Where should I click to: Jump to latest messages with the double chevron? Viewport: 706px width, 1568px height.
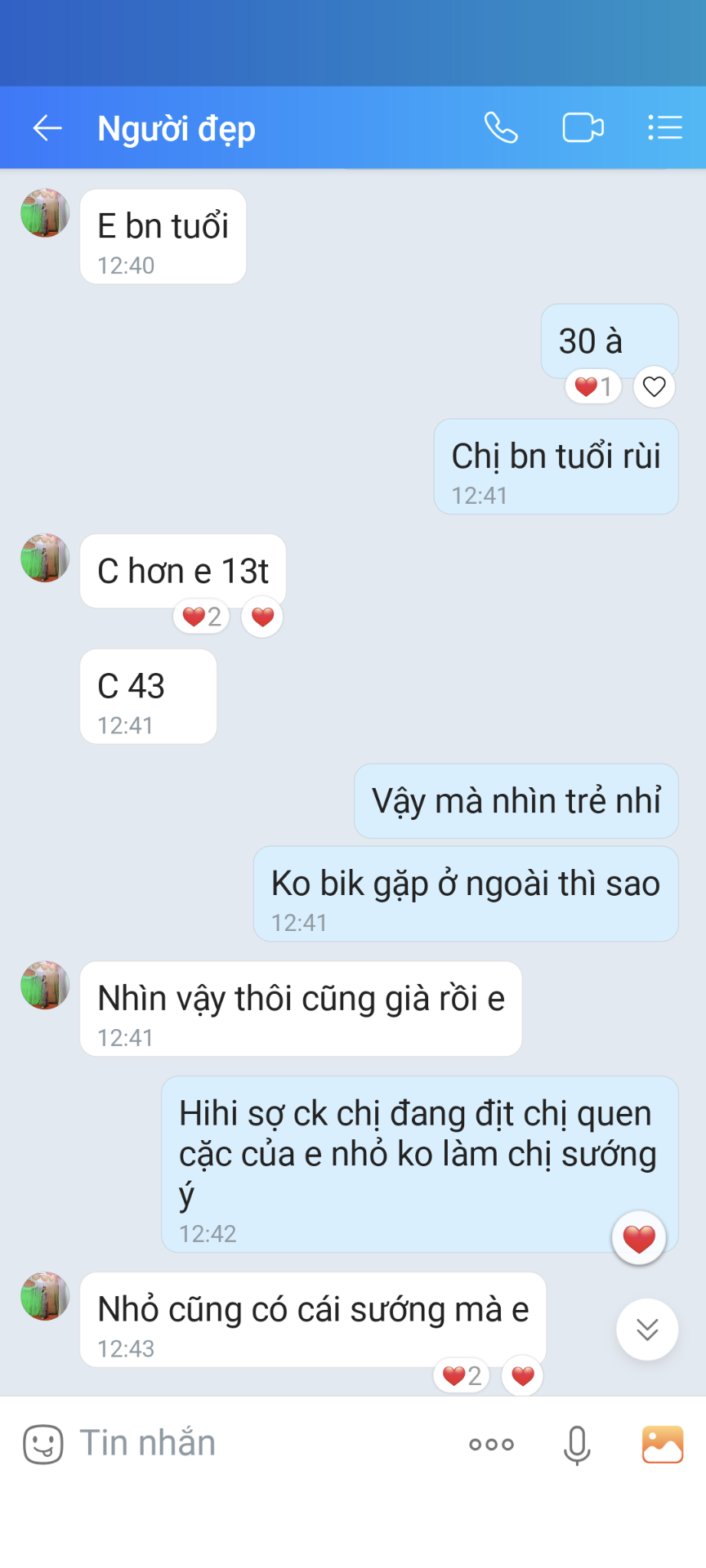pos(646,1329)
